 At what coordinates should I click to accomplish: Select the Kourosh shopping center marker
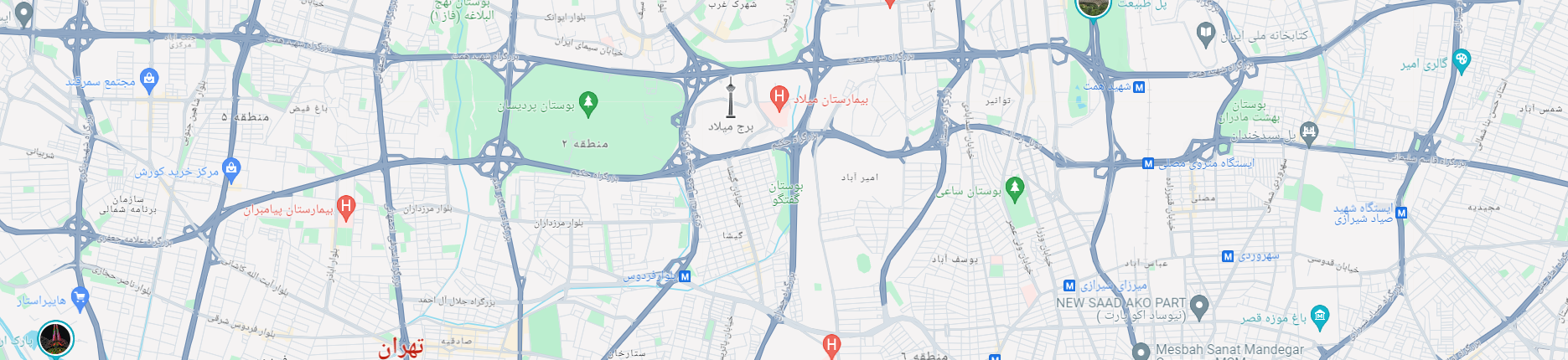point(232,169)
